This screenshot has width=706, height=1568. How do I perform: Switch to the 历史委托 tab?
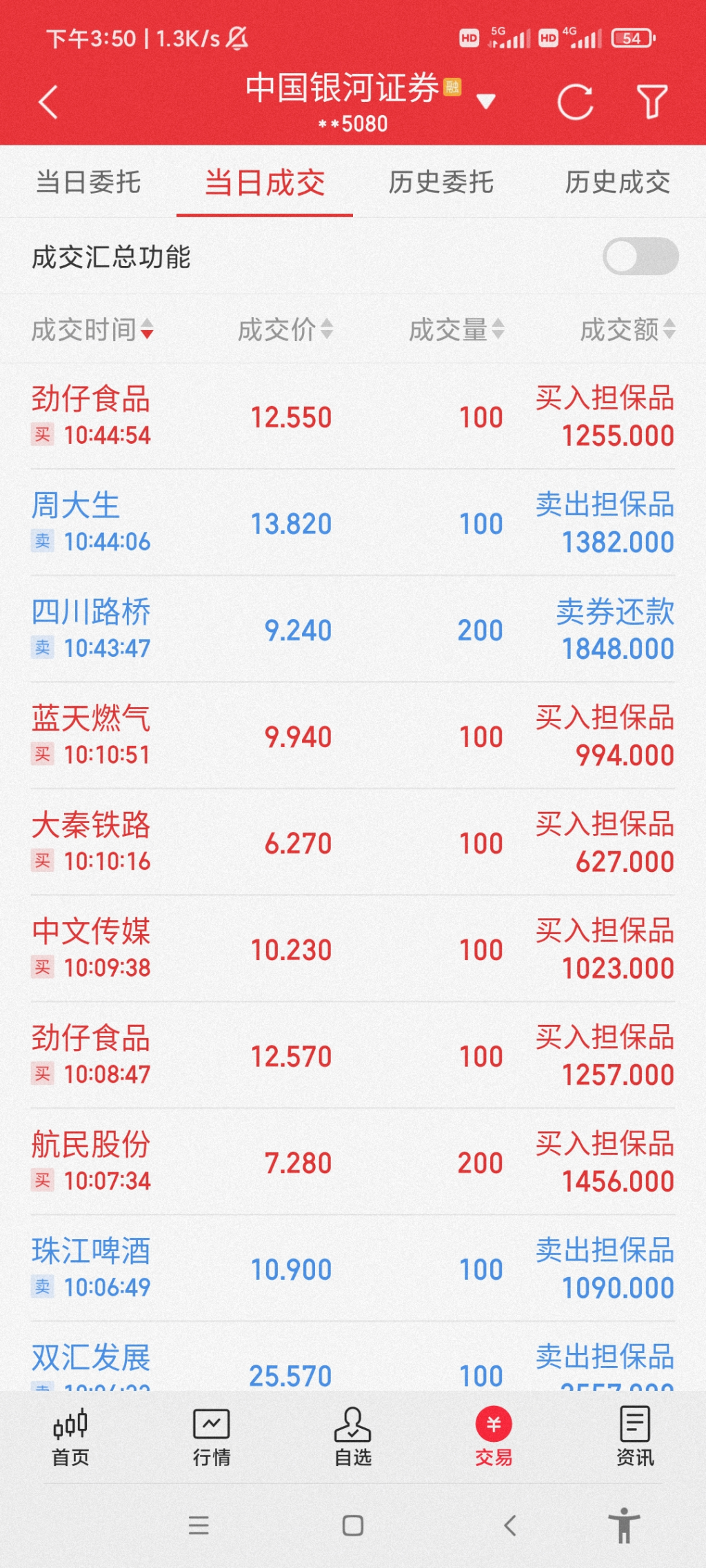pos(441,183)
